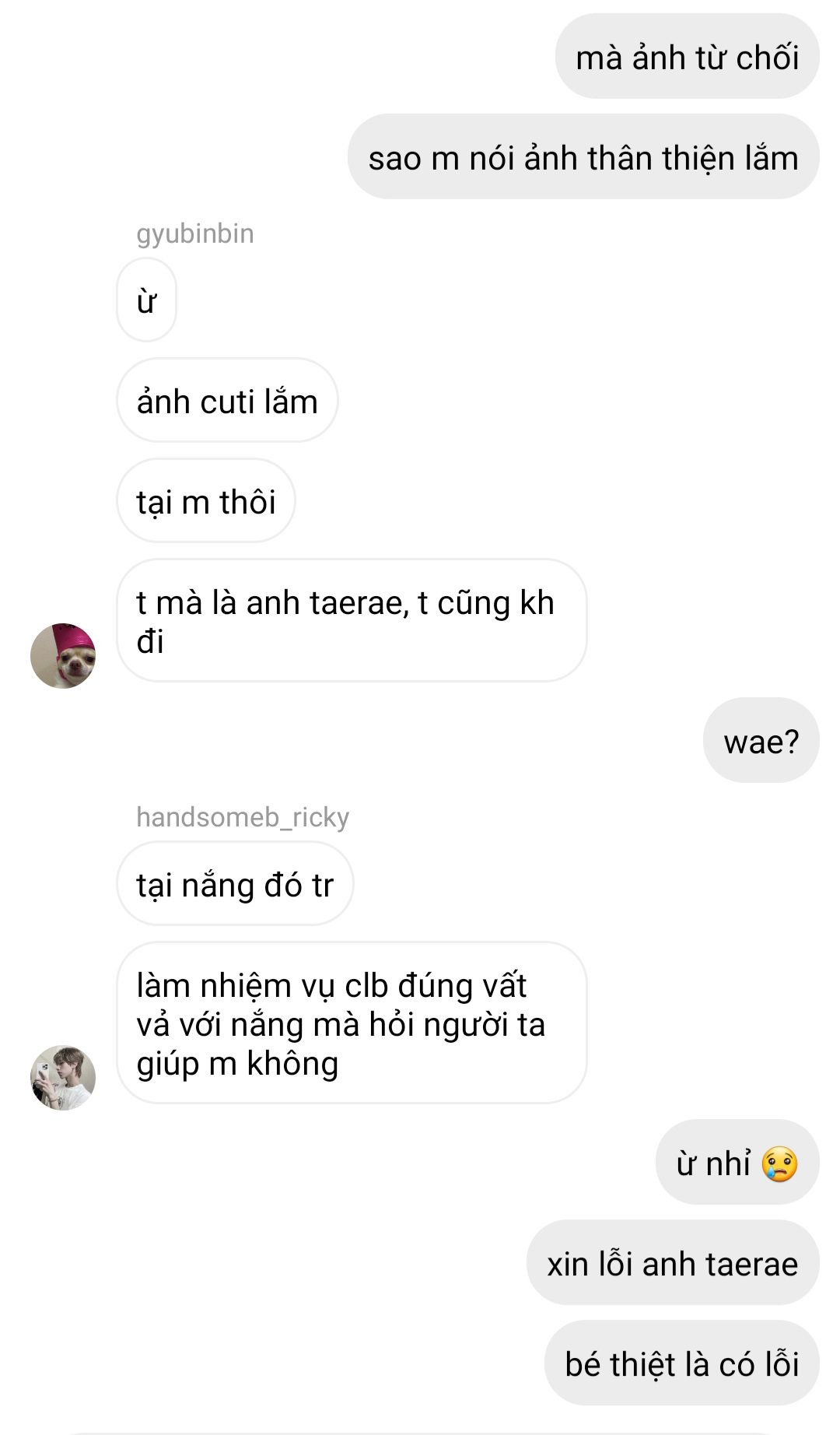840x1435 pixels.
Task: Open gyubinbin's chihuahua profile picture
Action: click(x=63, y=655)
